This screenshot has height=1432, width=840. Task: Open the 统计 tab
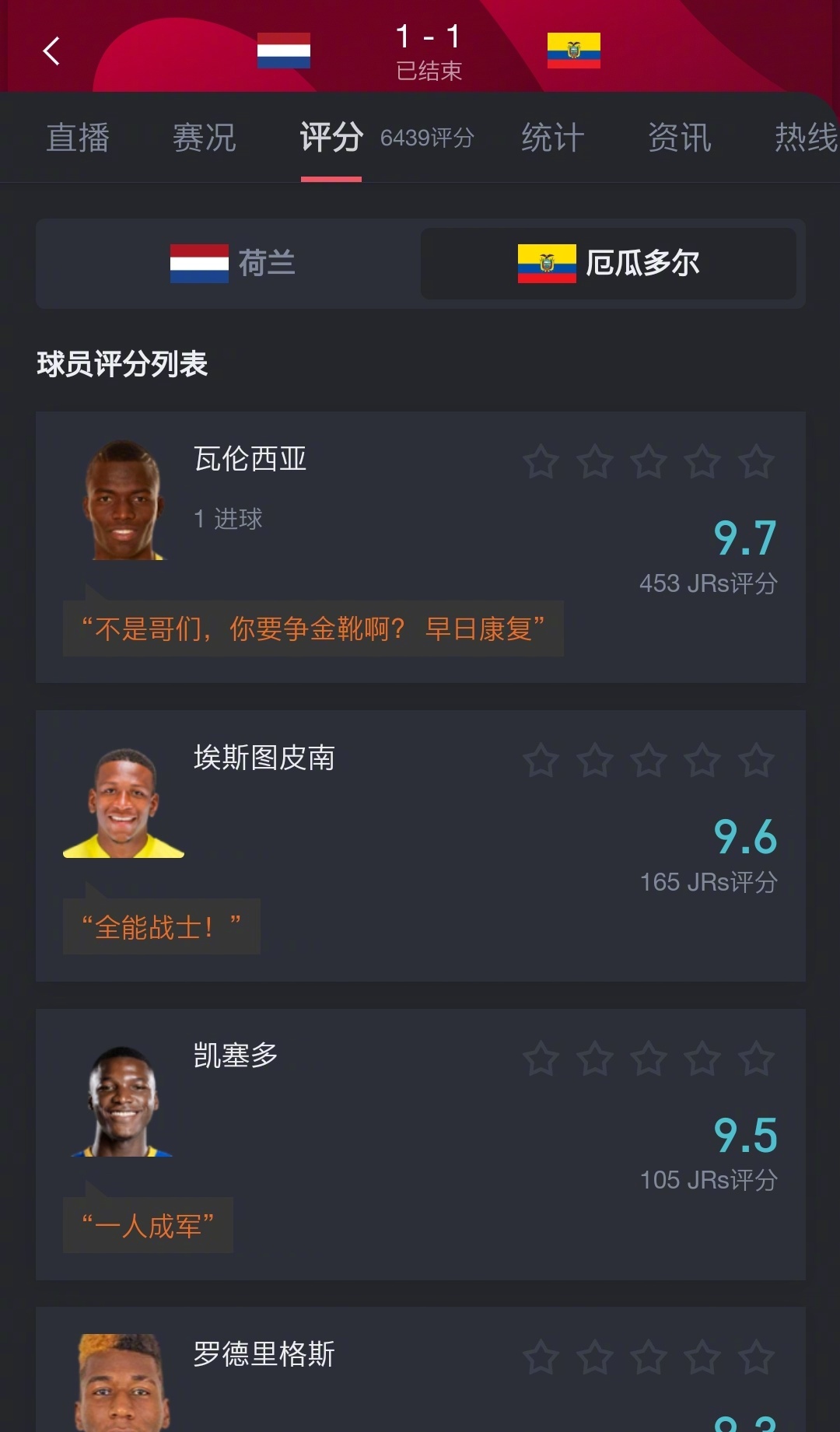pos(552,138)
